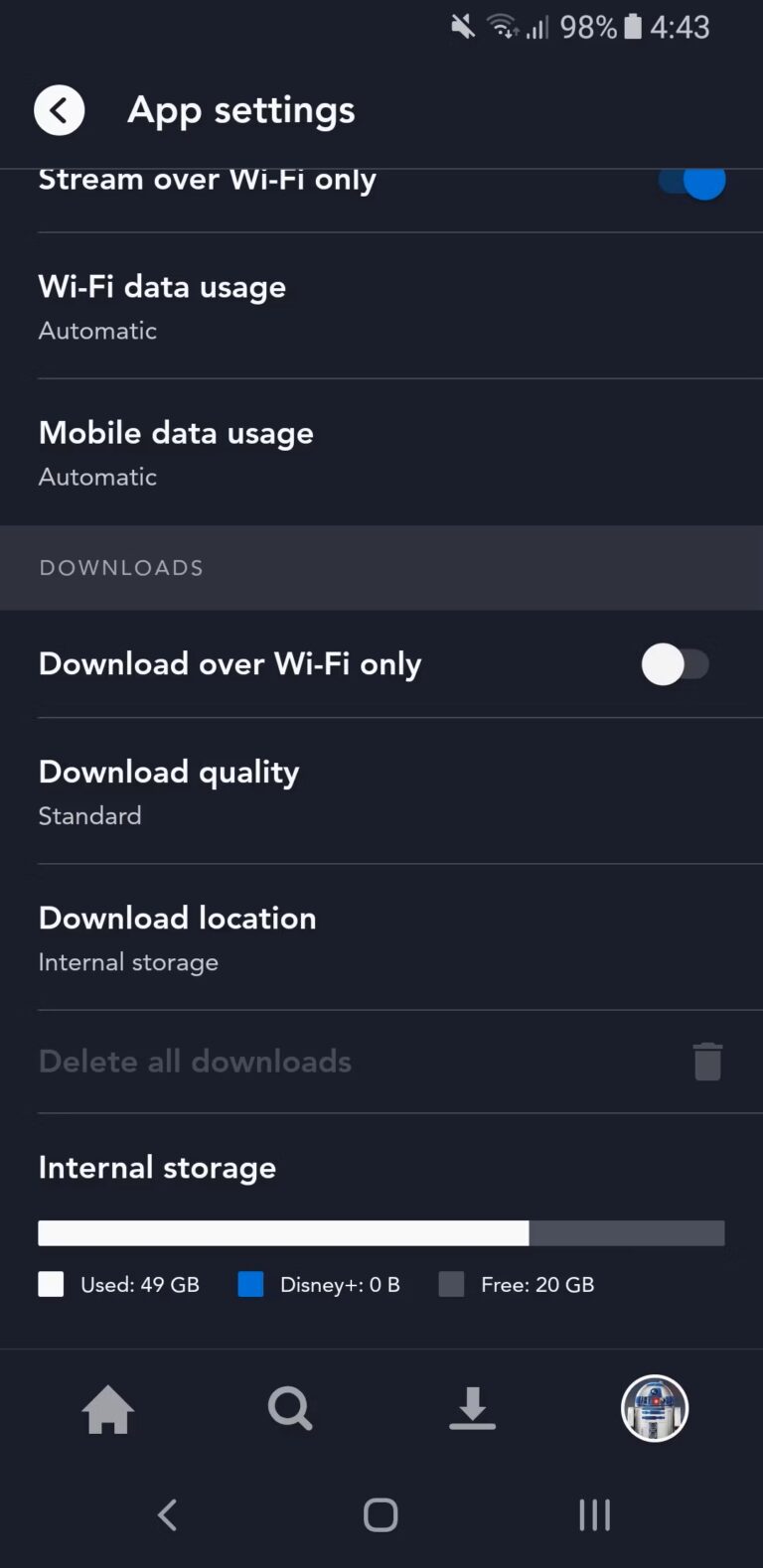
Task: Tap the trash icon for Delete all downloads
Action: (706, 1061)
